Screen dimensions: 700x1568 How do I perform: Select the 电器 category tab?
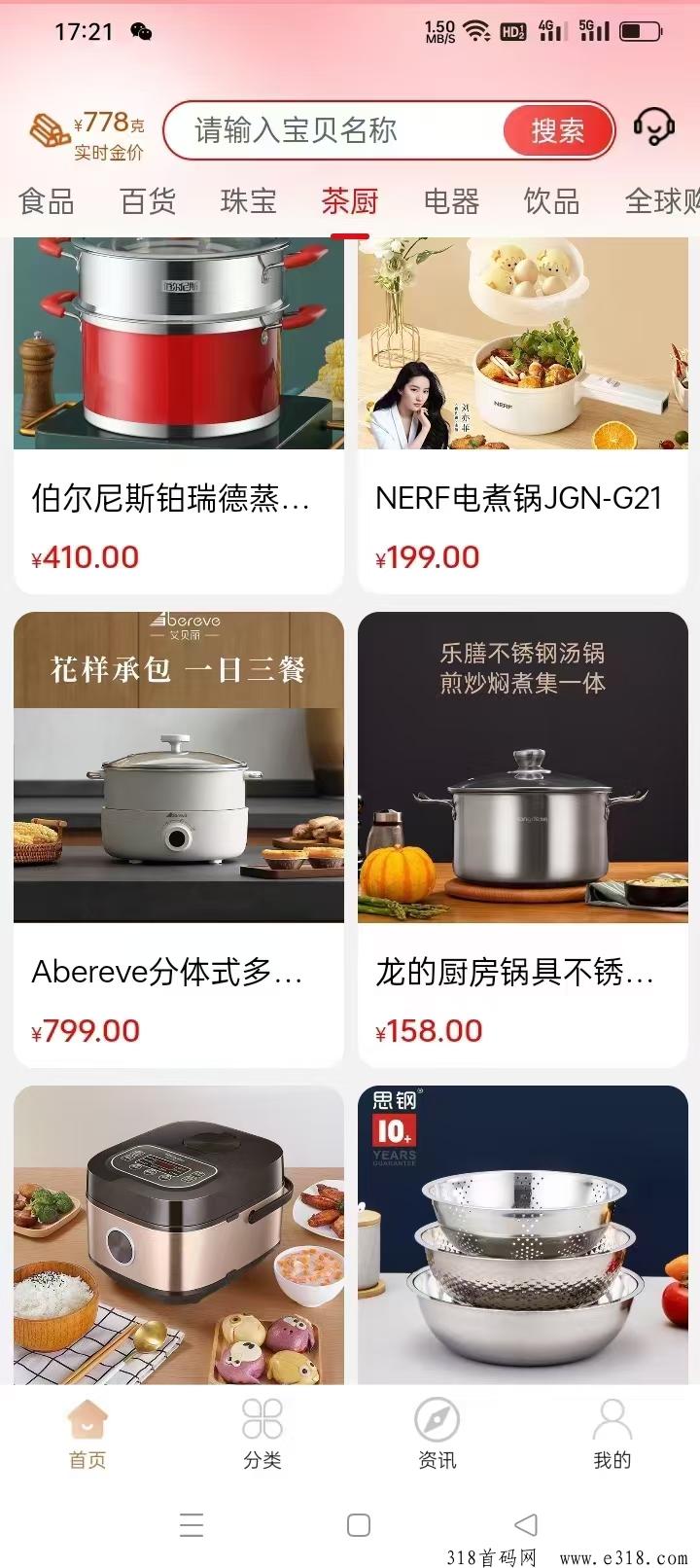pos(451,201)
